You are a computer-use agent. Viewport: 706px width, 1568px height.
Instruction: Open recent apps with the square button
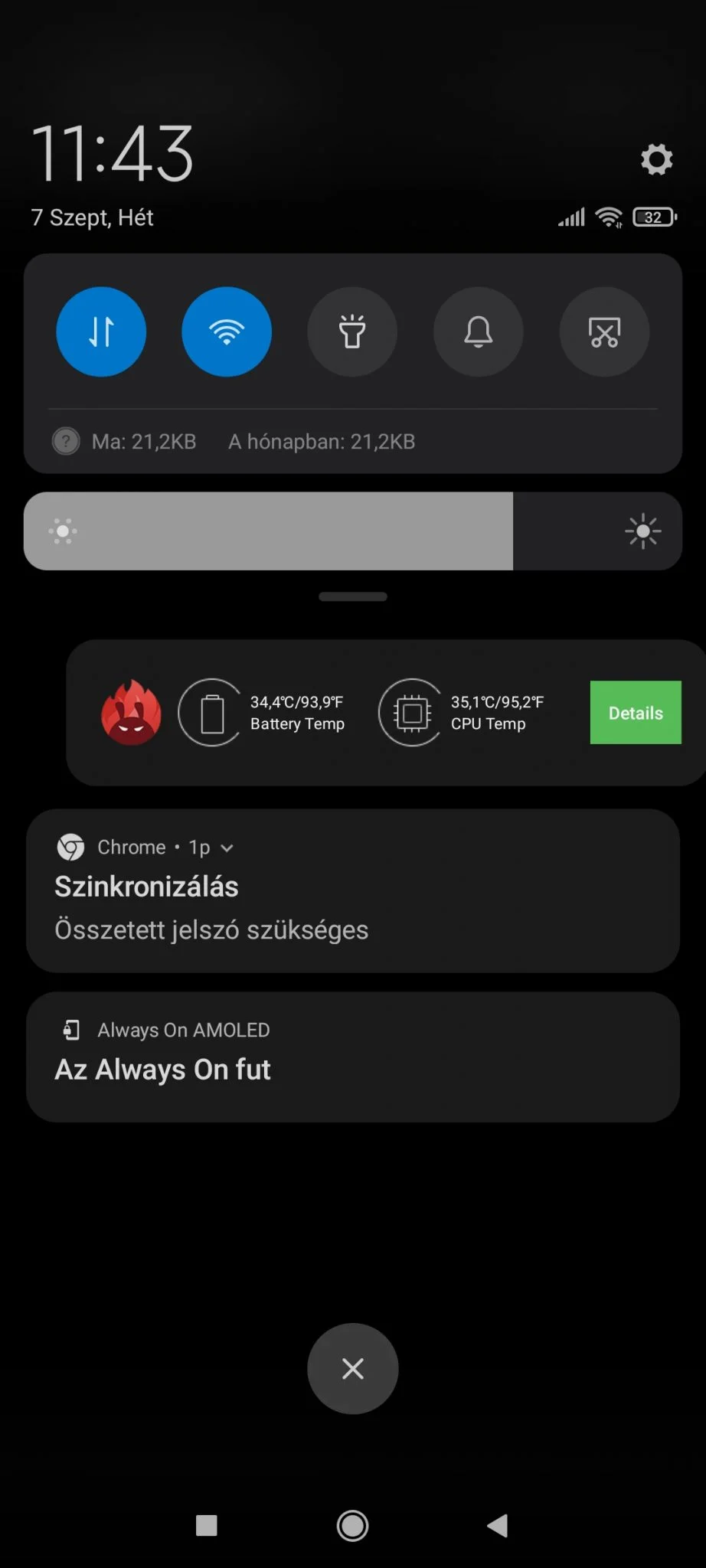[207, 1526]
